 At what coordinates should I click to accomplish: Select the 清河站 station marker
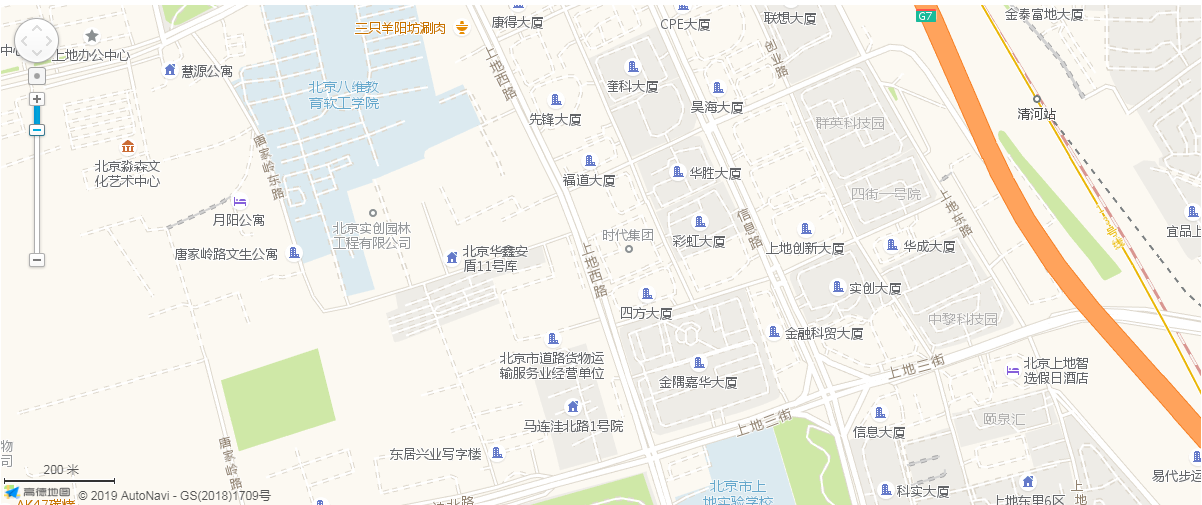pos(1038,99)
